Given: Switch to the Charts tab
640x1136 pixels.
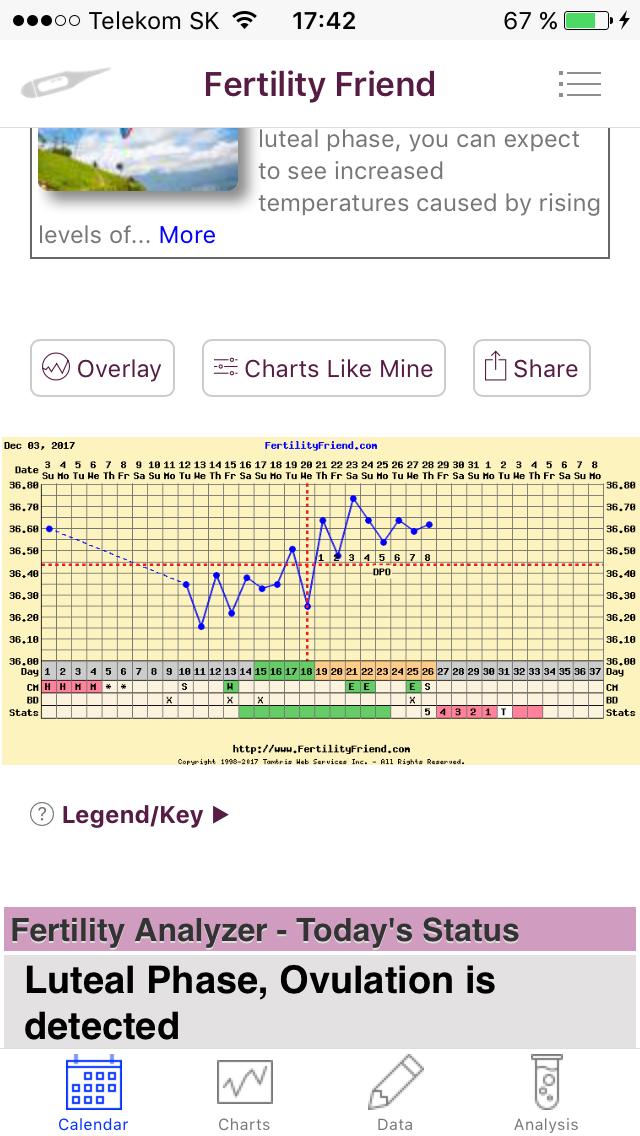Looking at the screenshot, I should tap(244, 1094).
